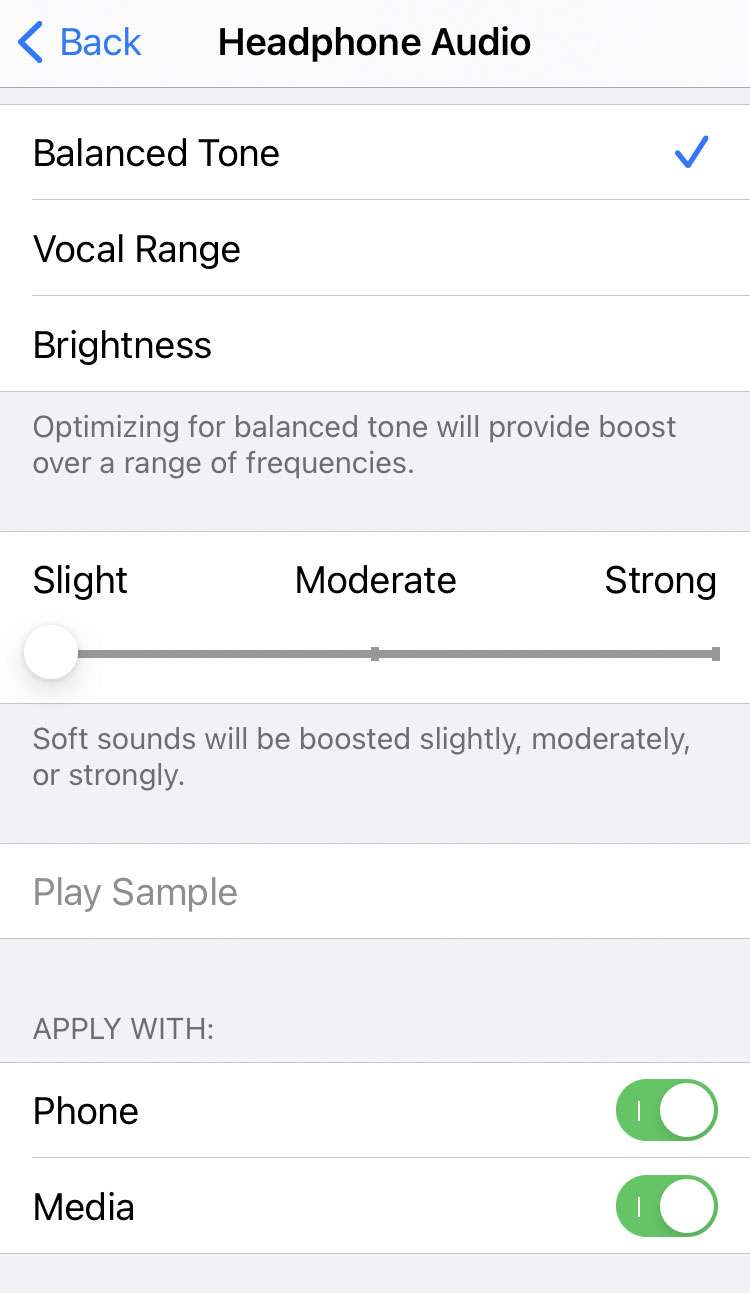Set boost slider to Strong end

(715, 654)
